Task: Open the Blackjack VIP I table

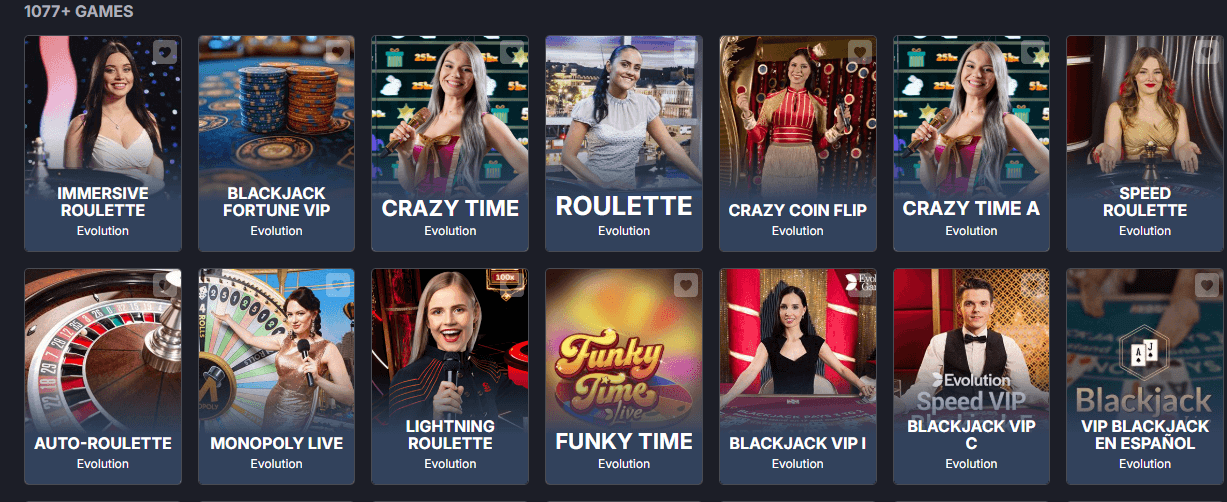Action: (x=797, y=375)
